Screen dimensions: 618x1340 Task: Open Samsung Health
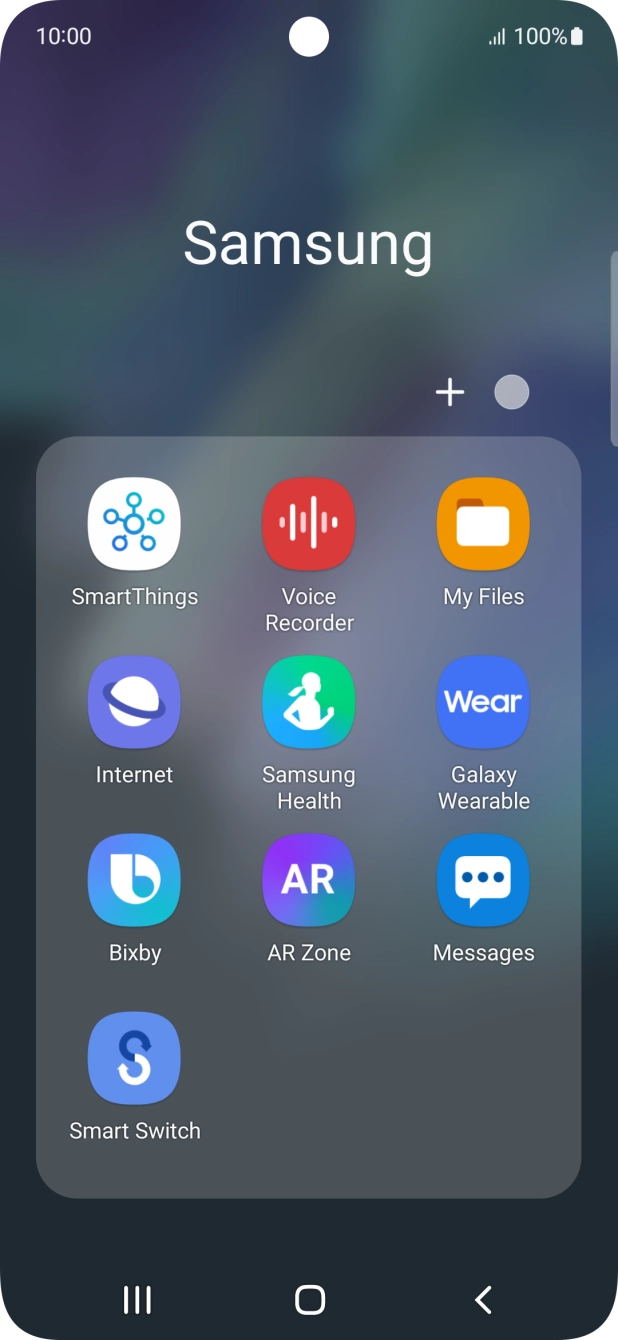(309, 702)
